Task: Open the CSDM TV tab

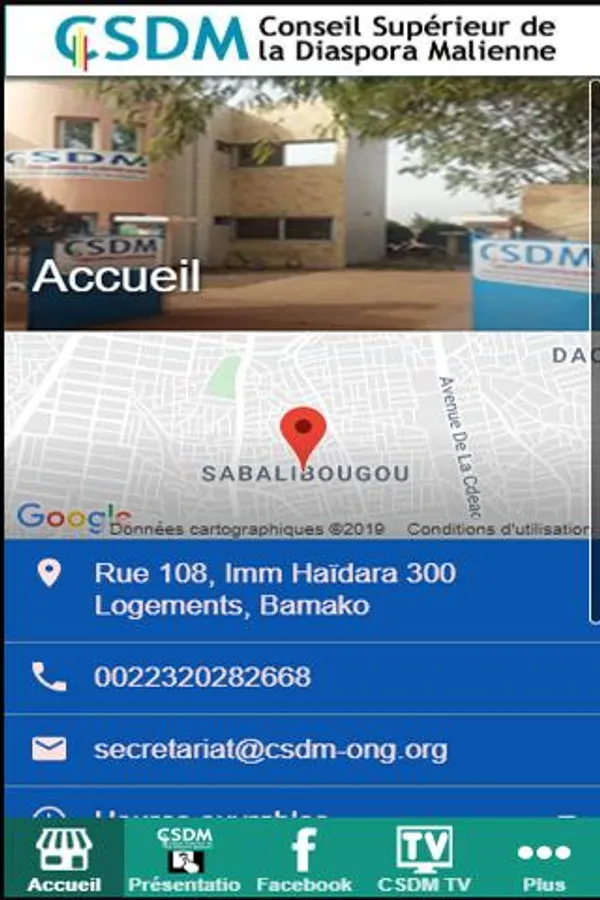Action: point(424,859)
